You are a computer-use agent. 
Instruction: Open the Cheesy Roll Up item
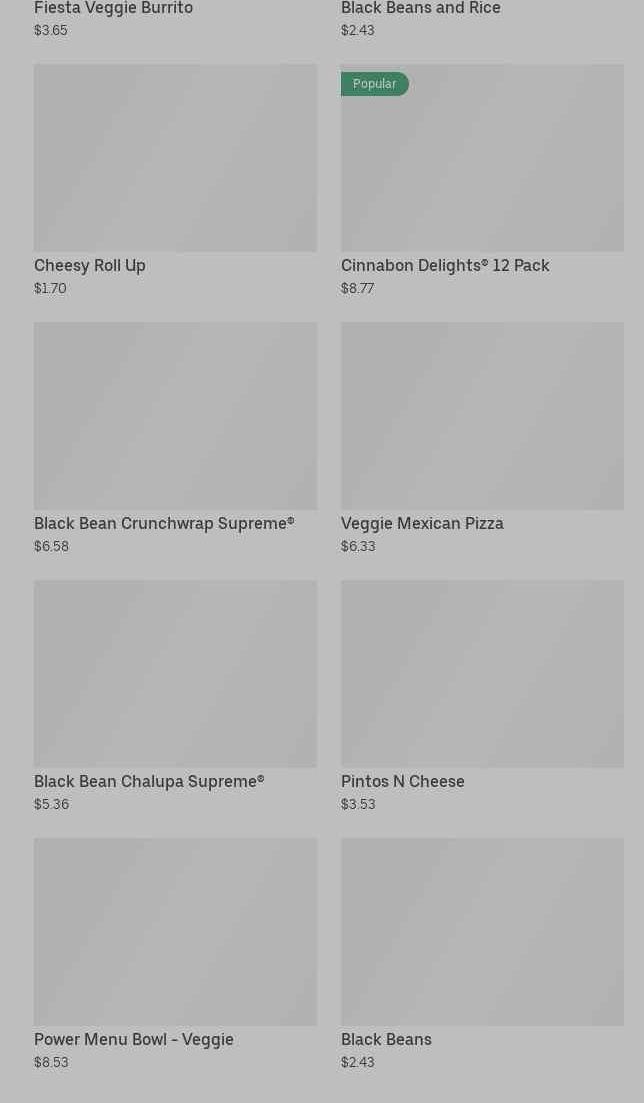pos(175,180)
